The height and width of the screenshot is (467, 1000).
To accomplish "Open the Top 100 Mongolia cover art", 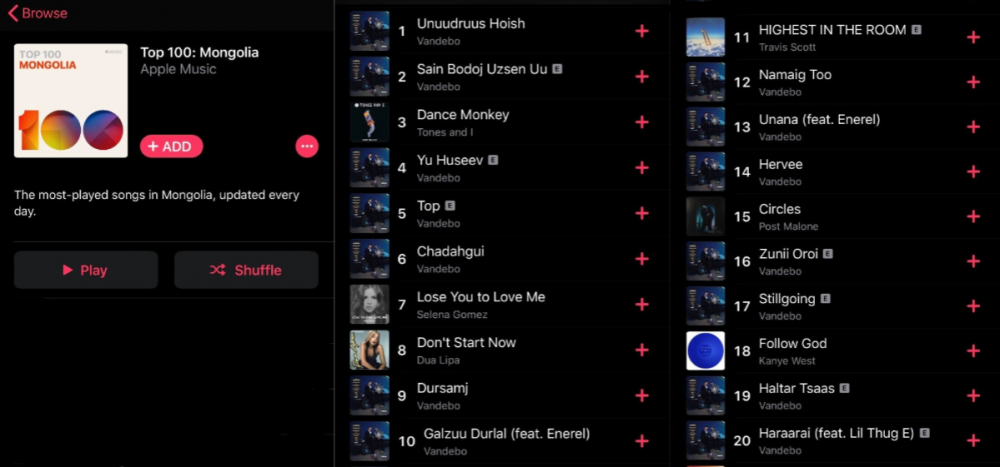I will pos(71,100).
